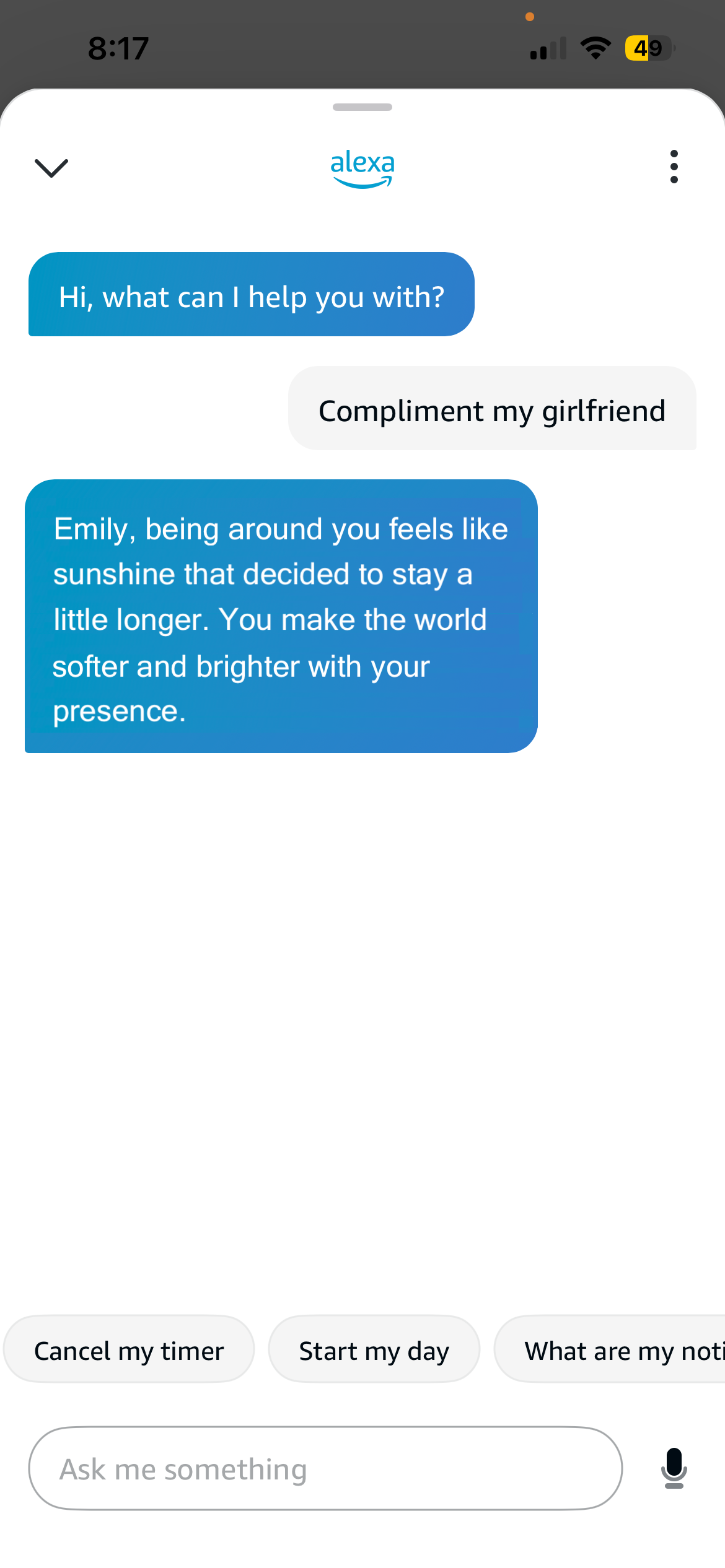Image resolution: width=725 pixels, height=1568 pixels.
Task: Tap the orange recording indicator dot
Action: (530, 17)
